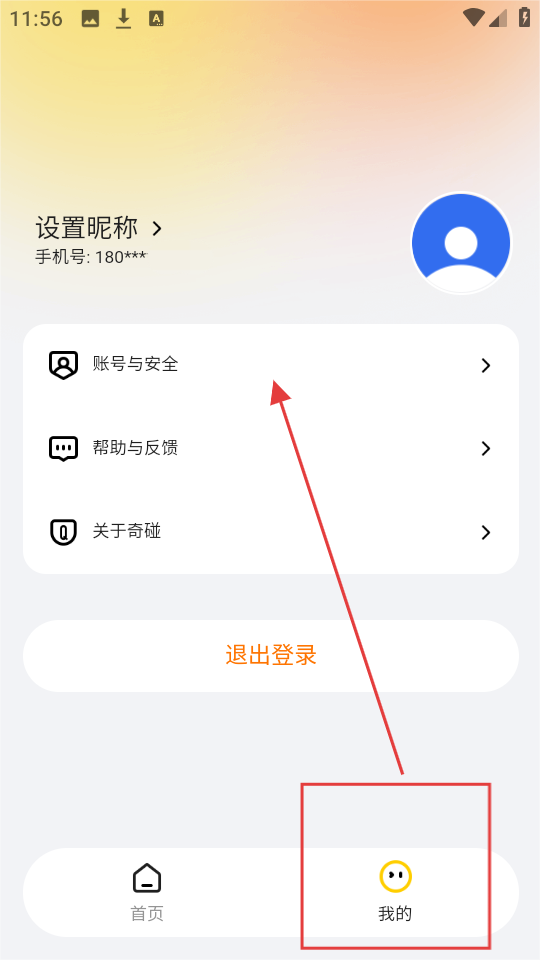Viewport: 540px width, 960px height.
Task: Switch to the 首页 tab
Action: (147, 893)
